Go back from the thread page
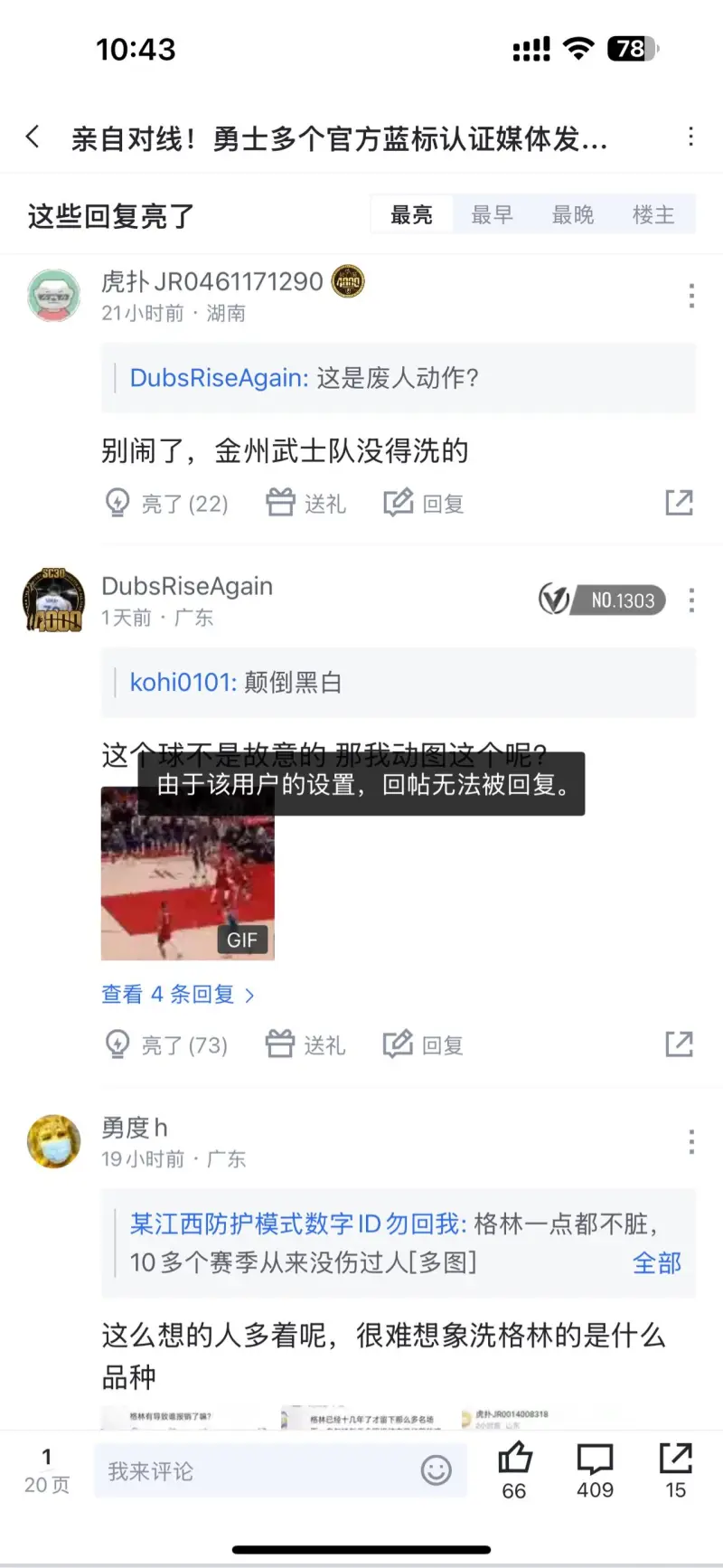 pyautogui.click(x=33, y=137)
